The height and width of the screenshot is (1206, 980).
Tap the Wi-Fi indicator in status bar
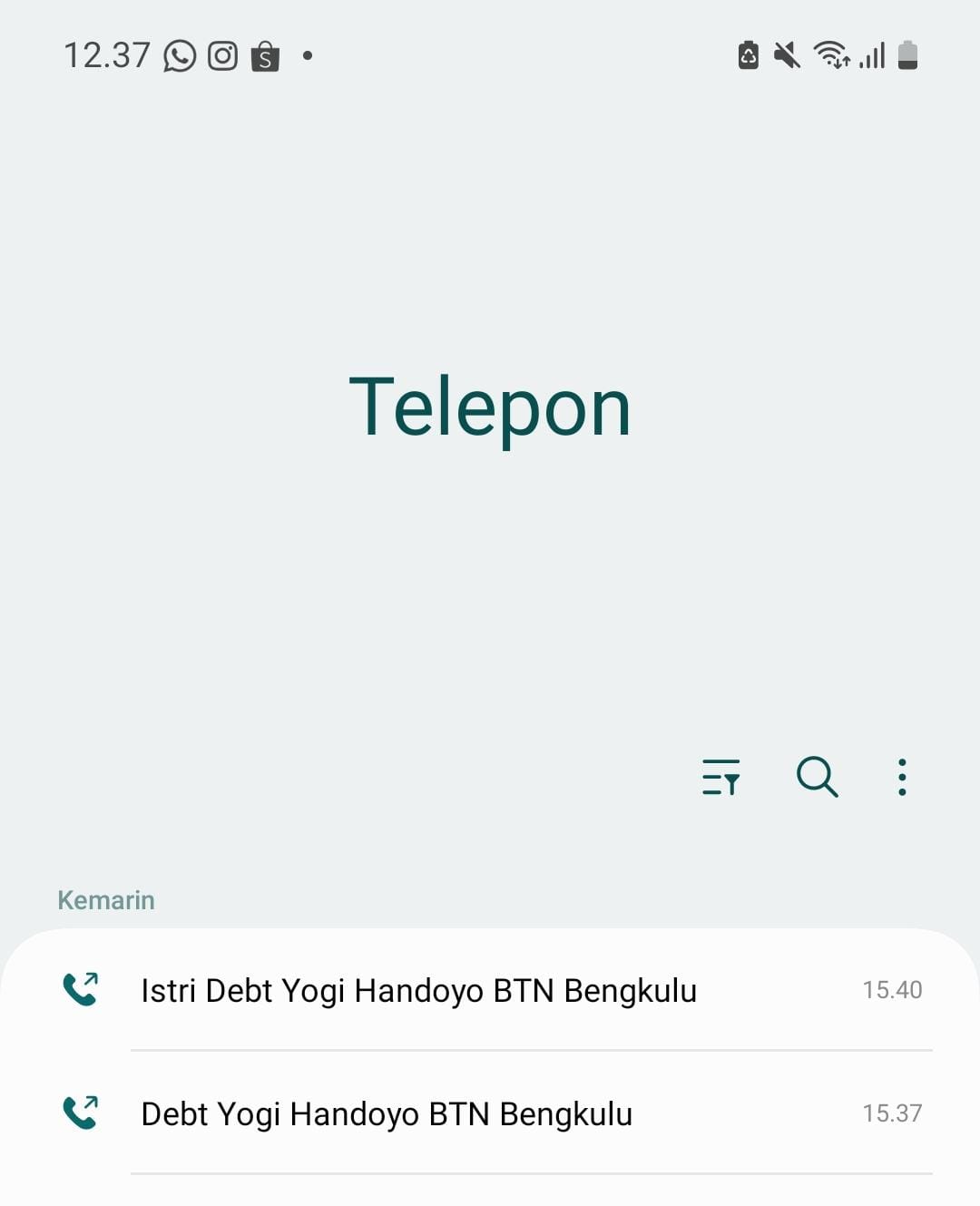coord(833,54)
